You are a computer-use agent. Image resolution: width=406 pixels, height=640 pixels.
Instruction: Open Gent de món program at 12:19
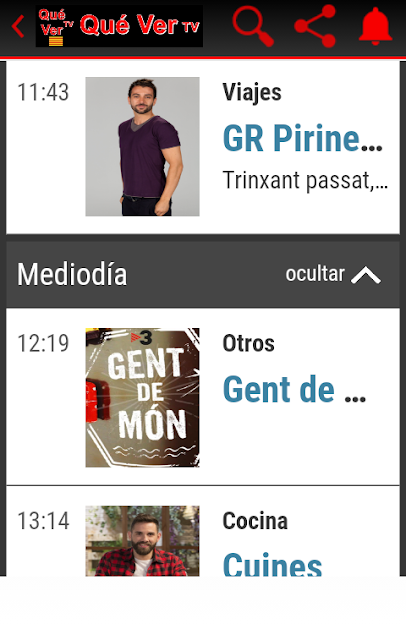tap(203, 397)
